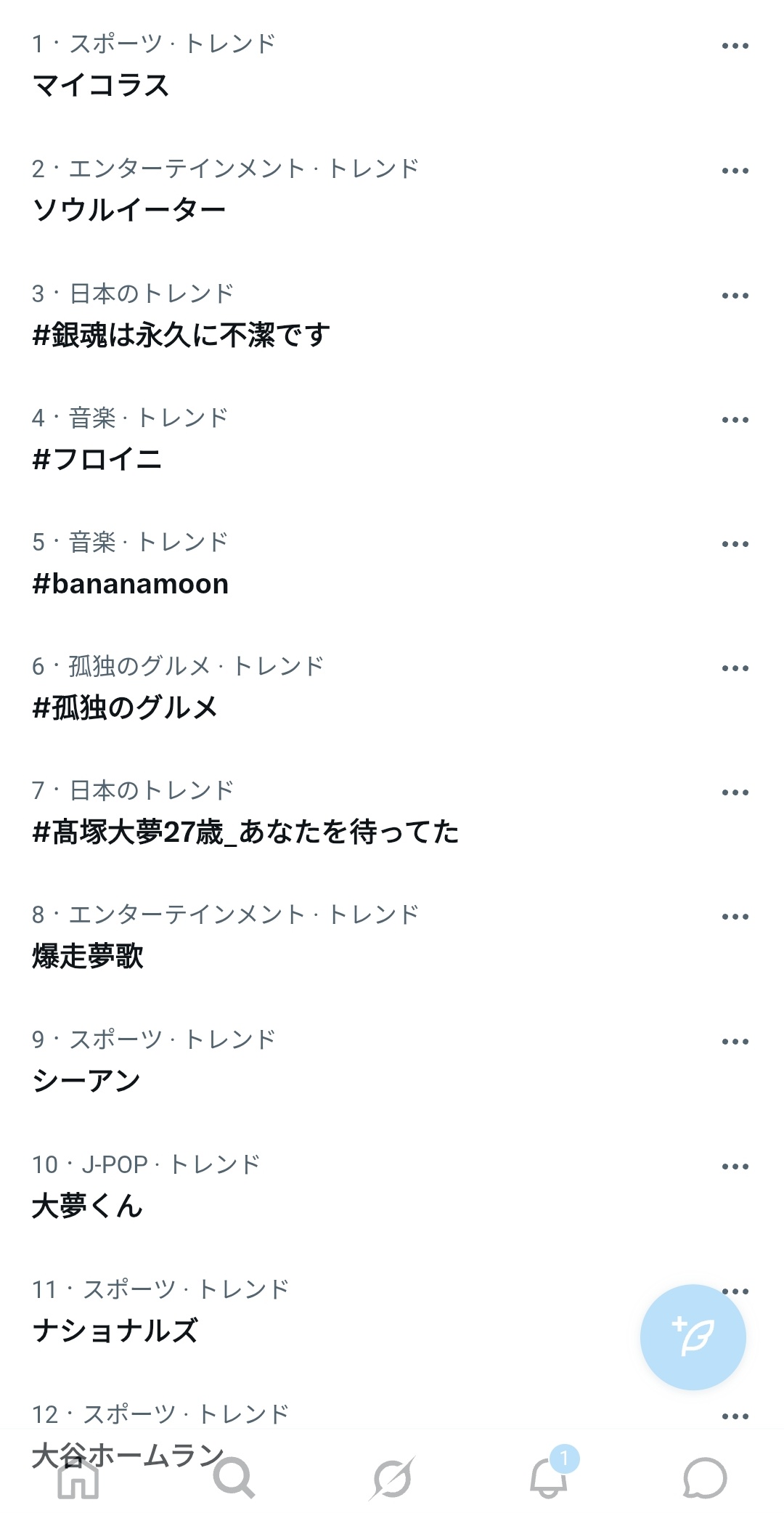The height and width of the screenshot is (1513, 784).
Task: View the ナショナルズ trend
Action: tap(115, 1331)
